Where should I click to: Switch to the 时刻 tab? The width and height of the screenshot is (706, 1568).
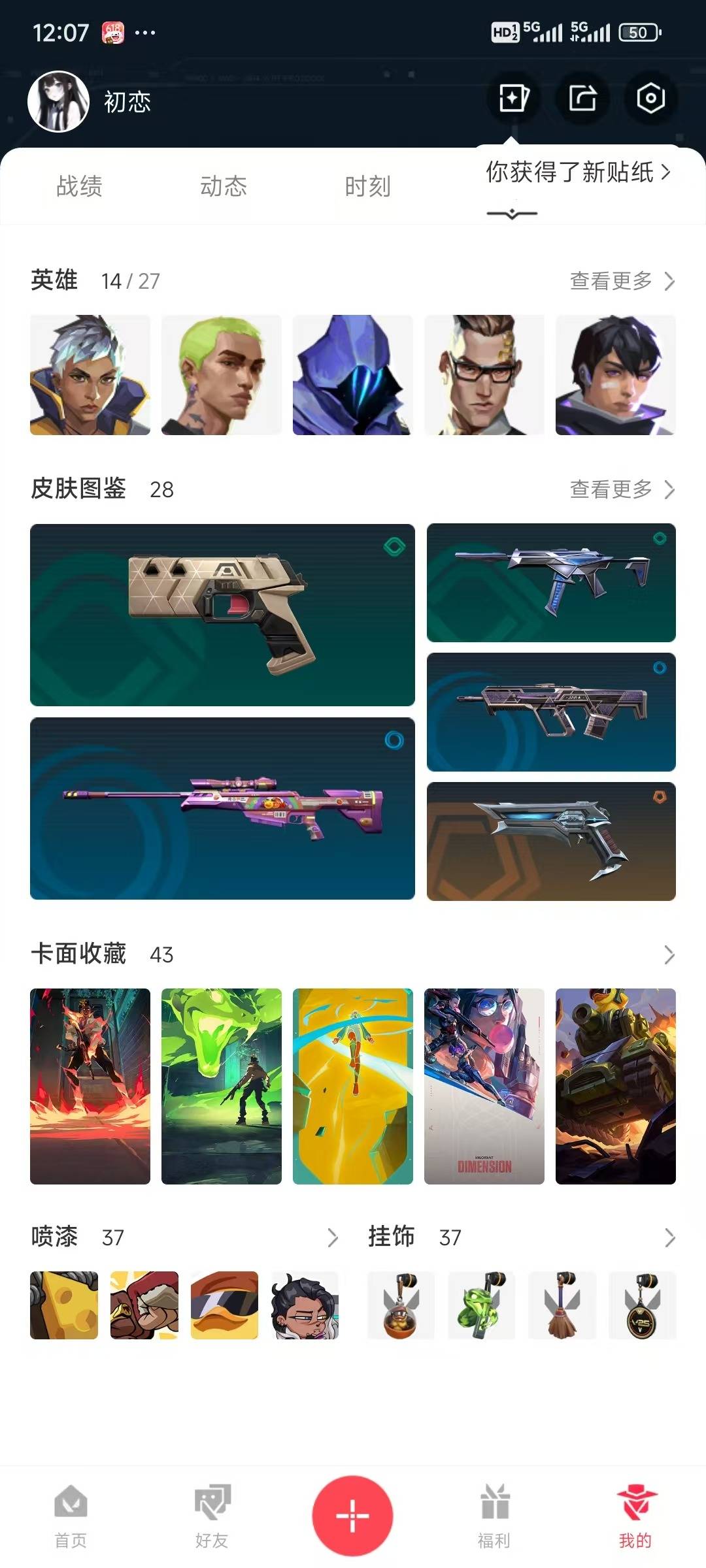pyautogui.click(x=367, y=186)
